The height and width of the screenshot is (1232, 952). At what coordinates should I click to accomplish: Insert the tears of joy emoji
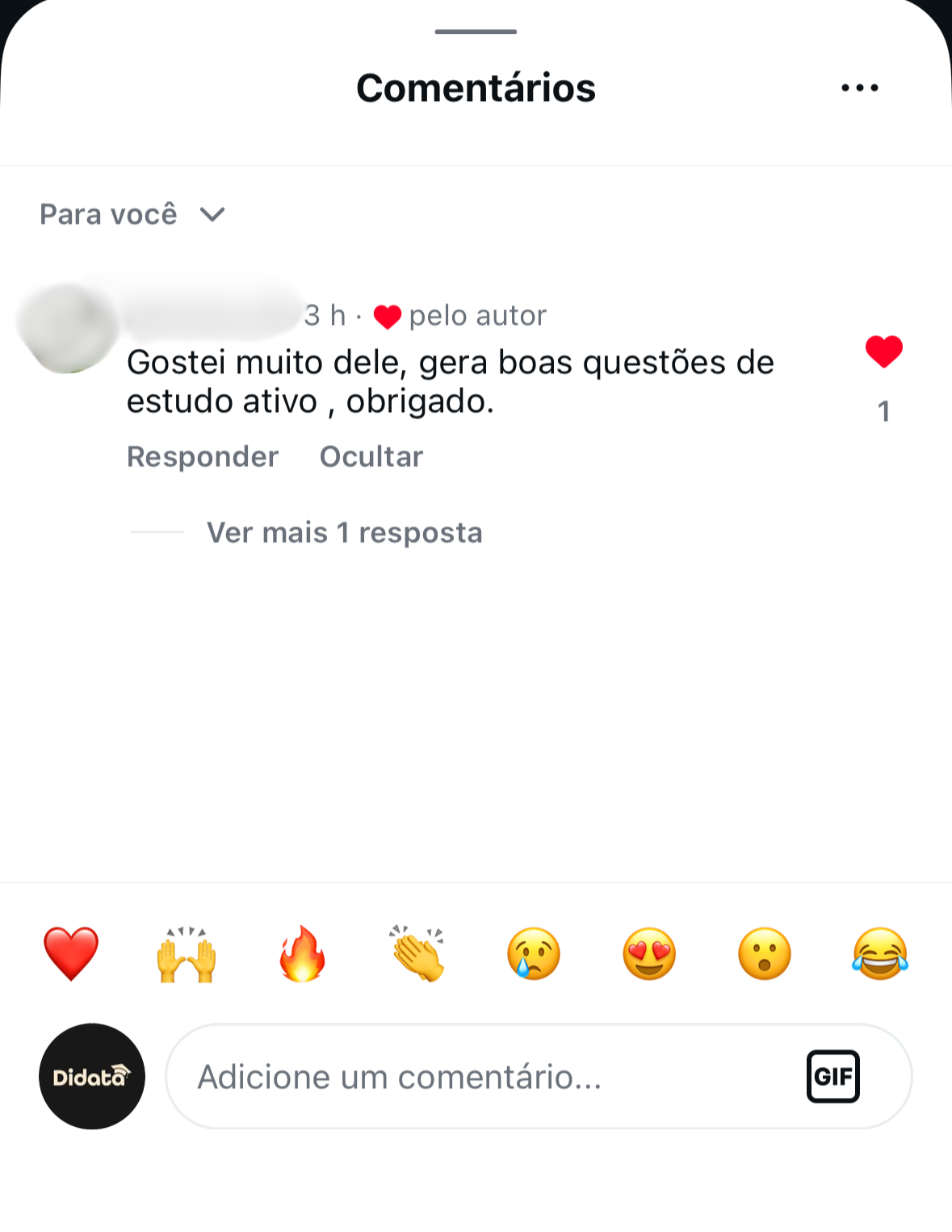tap(880, 954)
